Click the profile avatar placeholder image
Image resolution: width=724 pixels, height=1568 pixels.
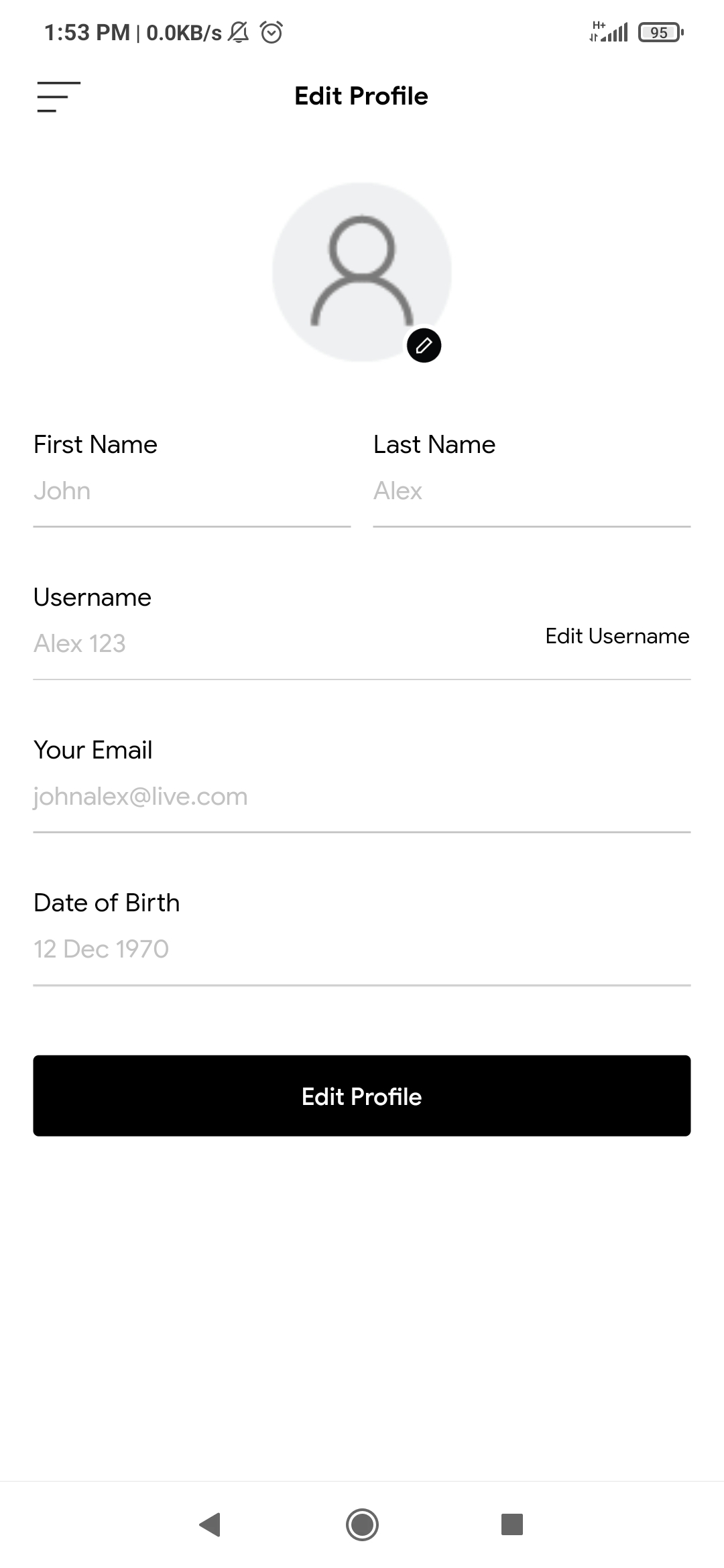click(x=361, y=268)
